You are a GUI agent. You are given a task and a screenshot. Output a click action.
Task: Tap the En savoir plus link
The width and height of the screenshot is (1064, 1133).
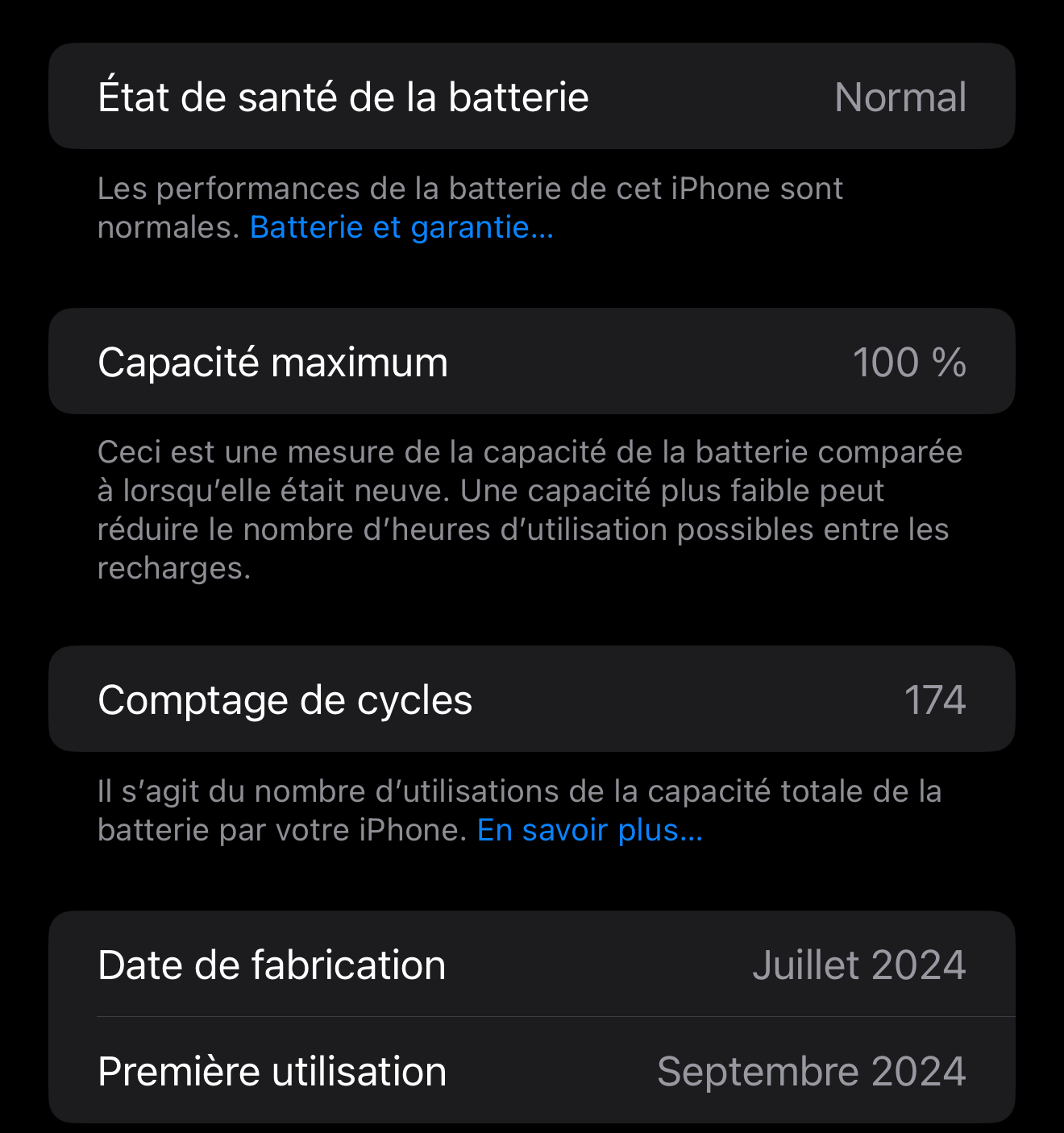click(589, 831)
